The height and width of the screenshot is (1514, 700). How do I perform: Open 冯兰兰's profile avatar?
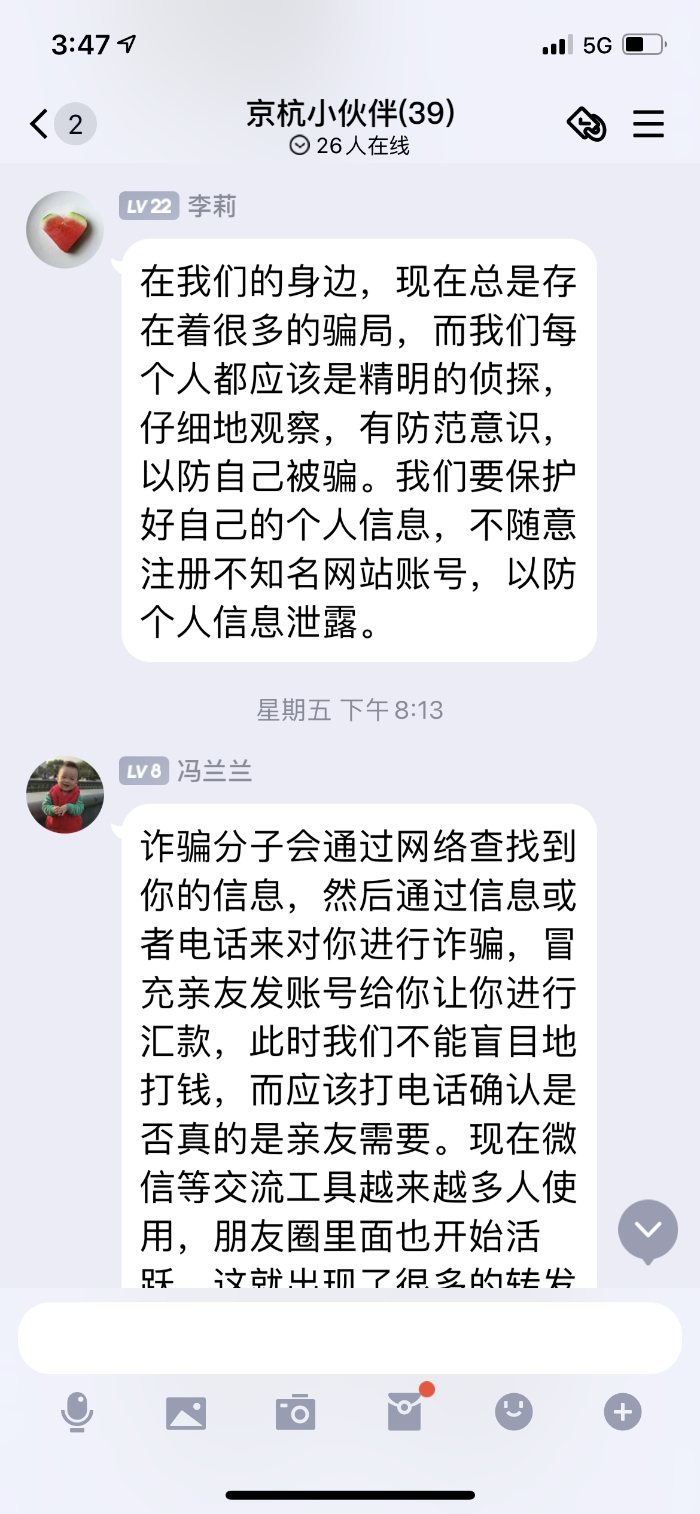click(x=65, y=795)
